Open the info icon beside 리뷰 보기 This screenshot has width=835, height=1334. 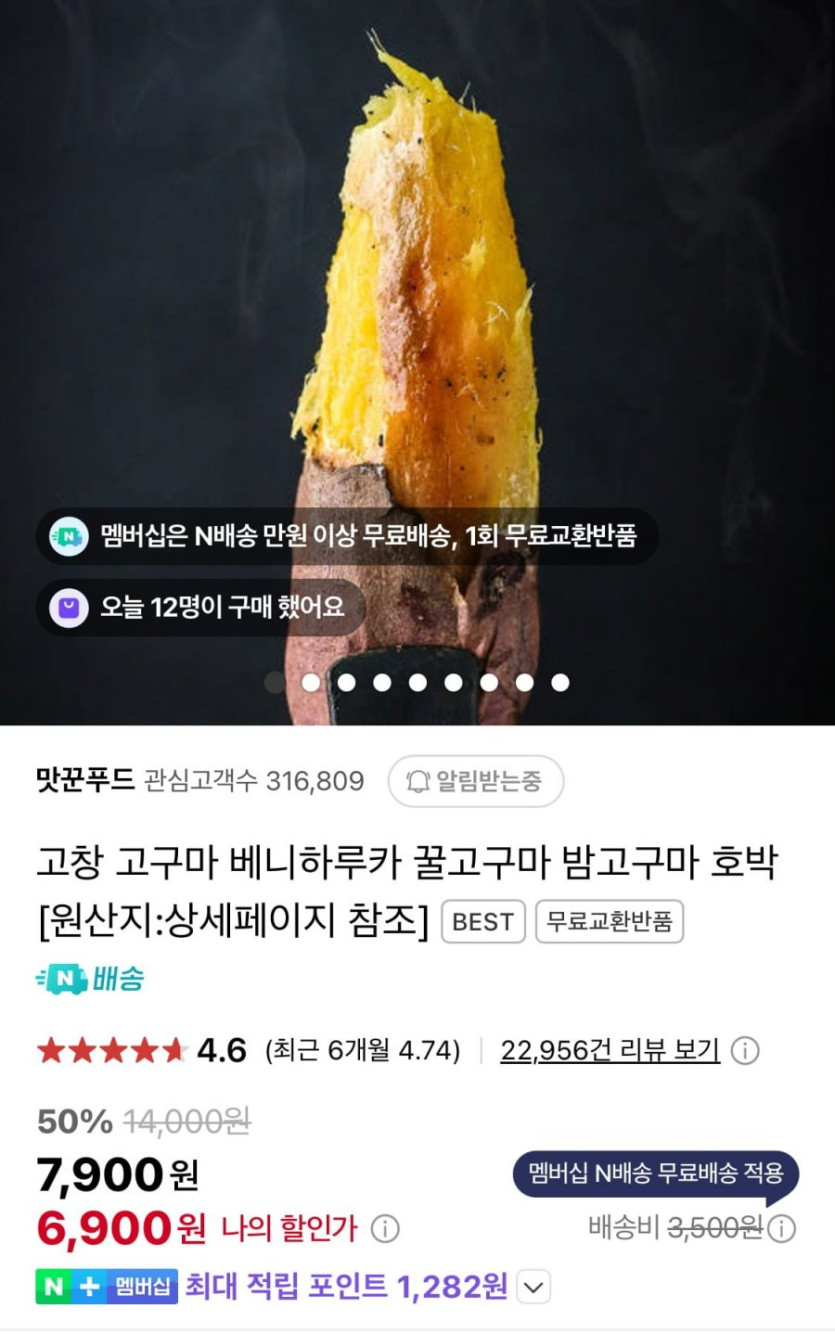(745, 1051)
